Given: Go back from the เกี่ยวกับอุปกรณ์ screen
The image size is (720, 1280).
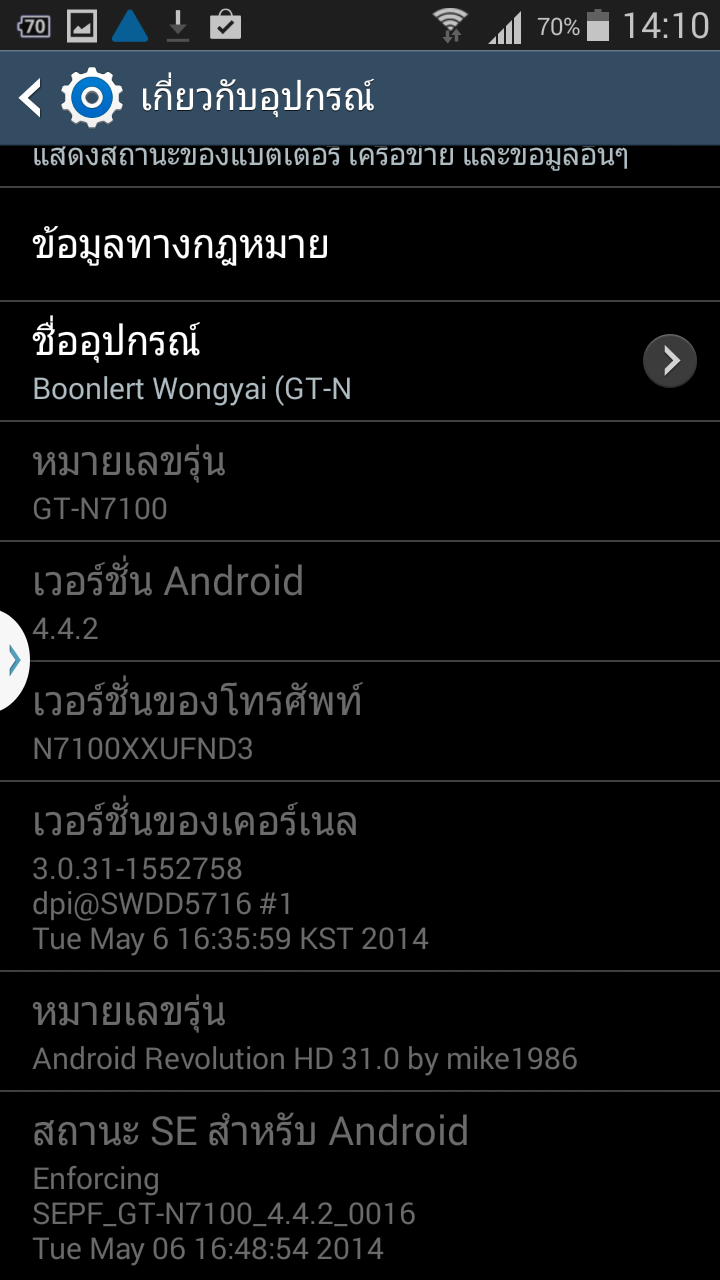Looking at the screenshot, I should (x=32, y=98).
